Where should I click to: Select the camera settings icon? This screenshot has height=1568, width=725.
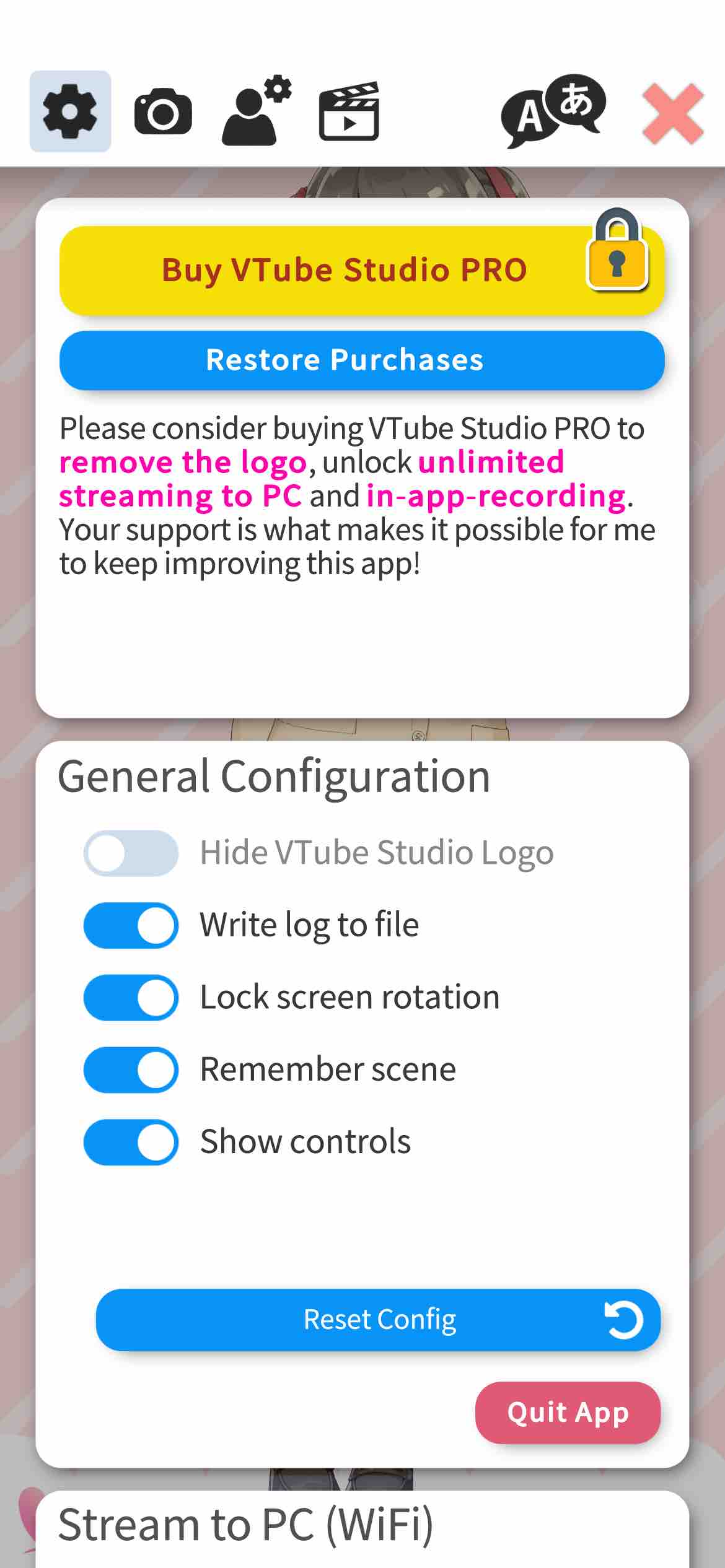(x=162, y=111)
